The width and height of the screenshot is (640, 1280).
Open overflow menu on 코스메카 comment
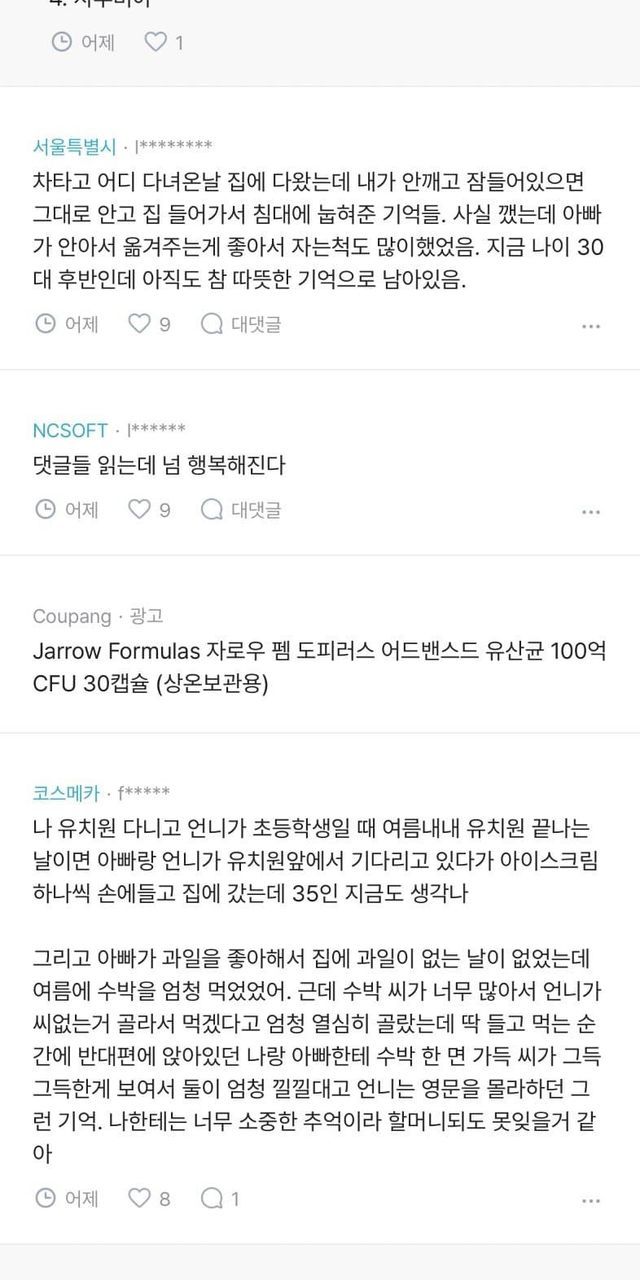click(591, 1199)
